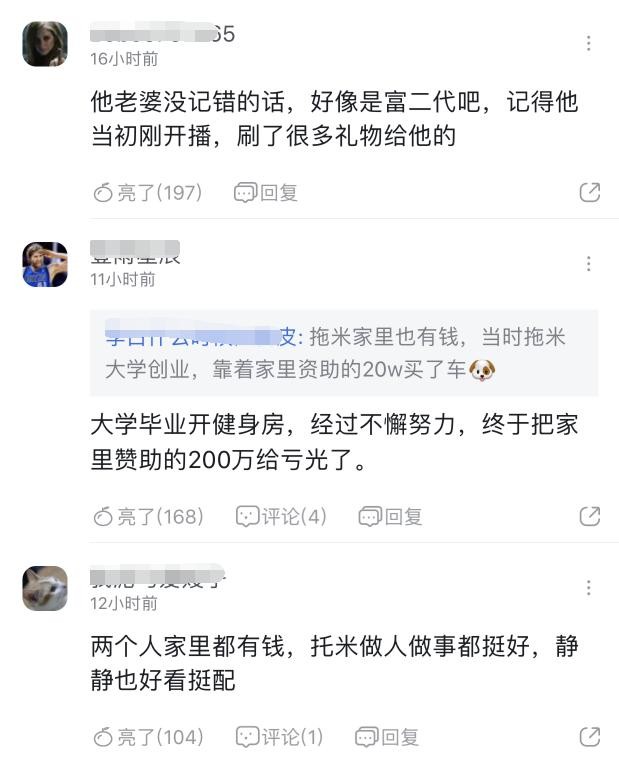Share the comment posted 12小时前
Screen dimensions: 619x760
coord(590,738)
